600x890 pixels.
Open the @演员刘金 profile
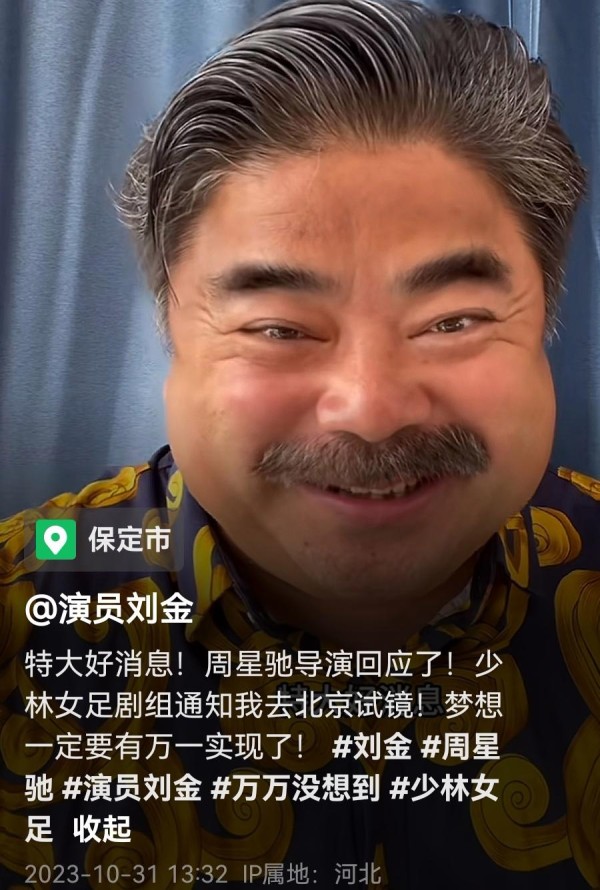tap(108, 611)
